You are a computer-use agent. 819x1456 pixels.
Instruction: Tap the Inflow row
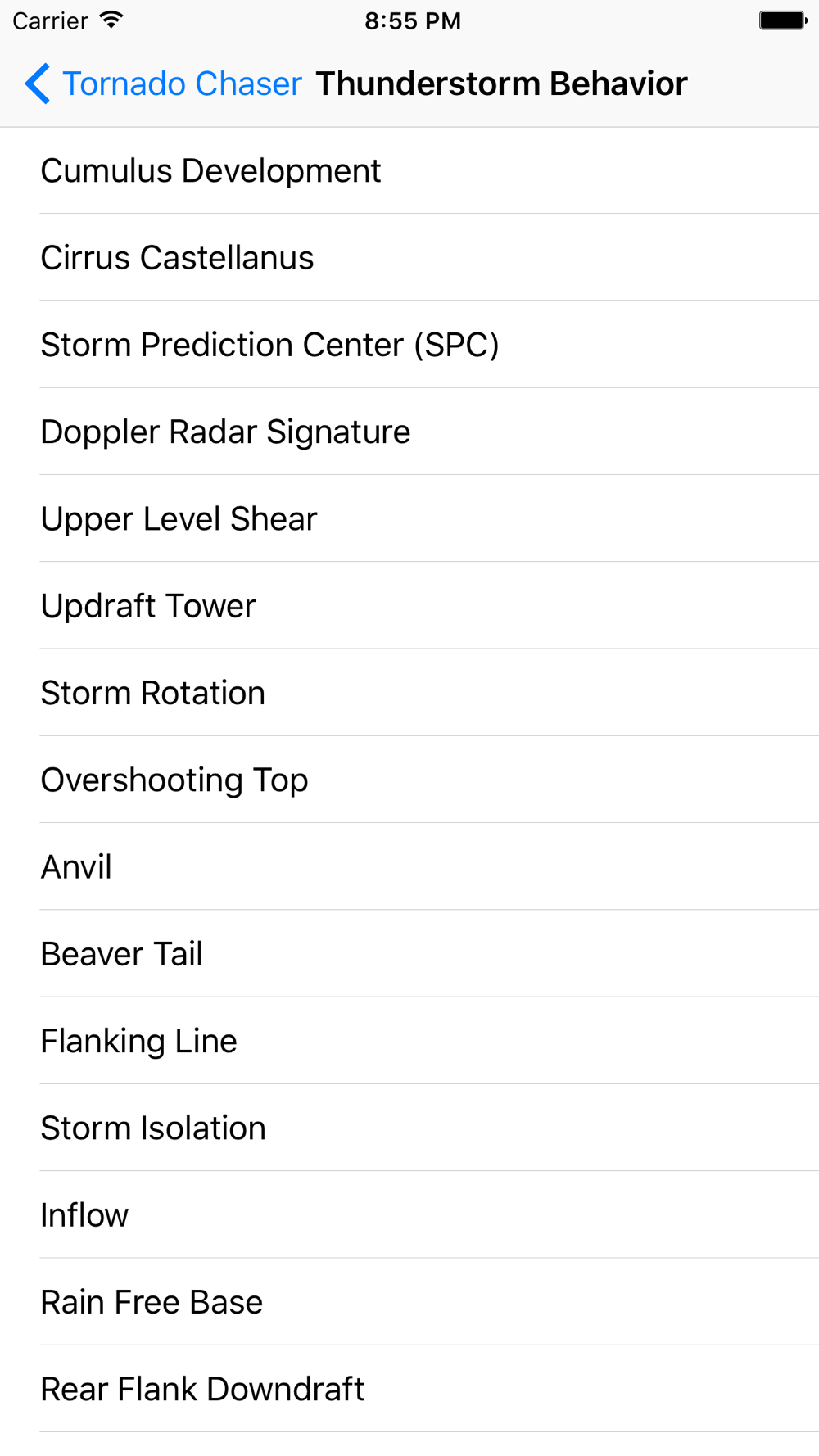coord(409,1214)
